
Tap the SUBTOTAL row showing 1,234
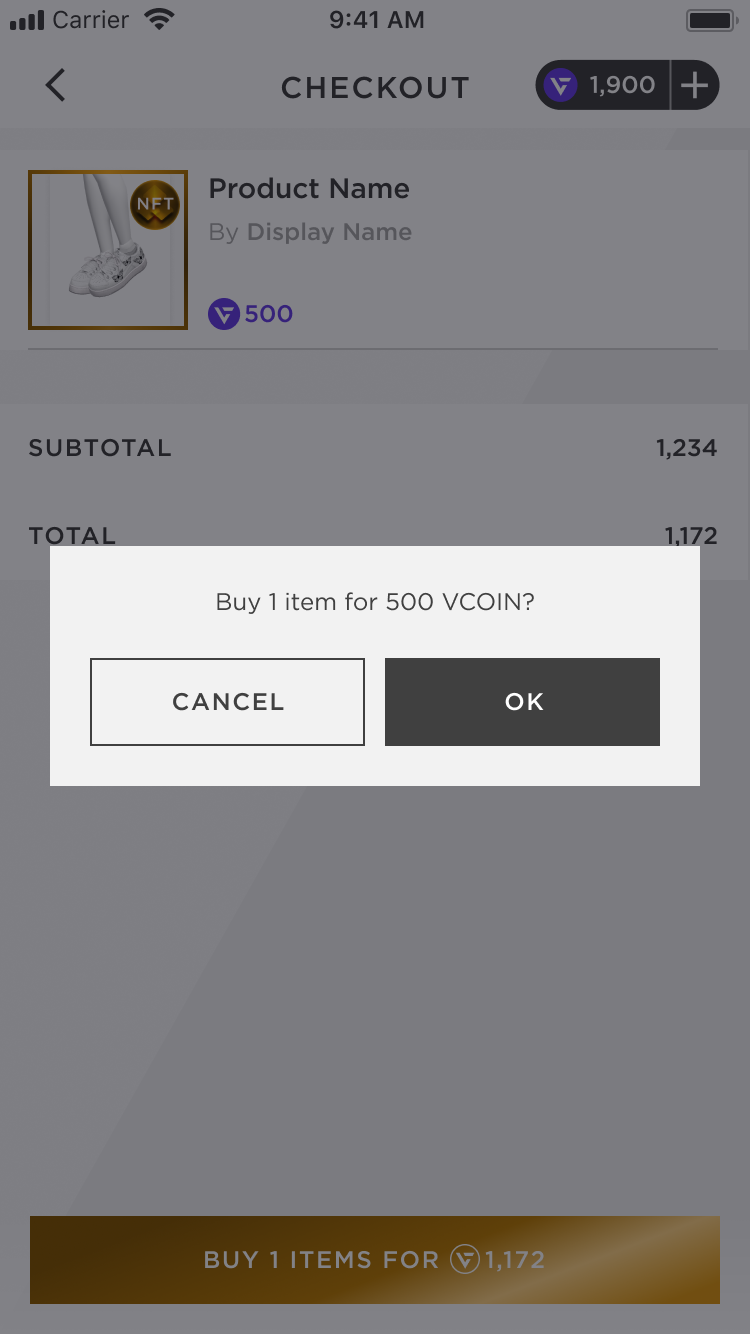(375, 447)
